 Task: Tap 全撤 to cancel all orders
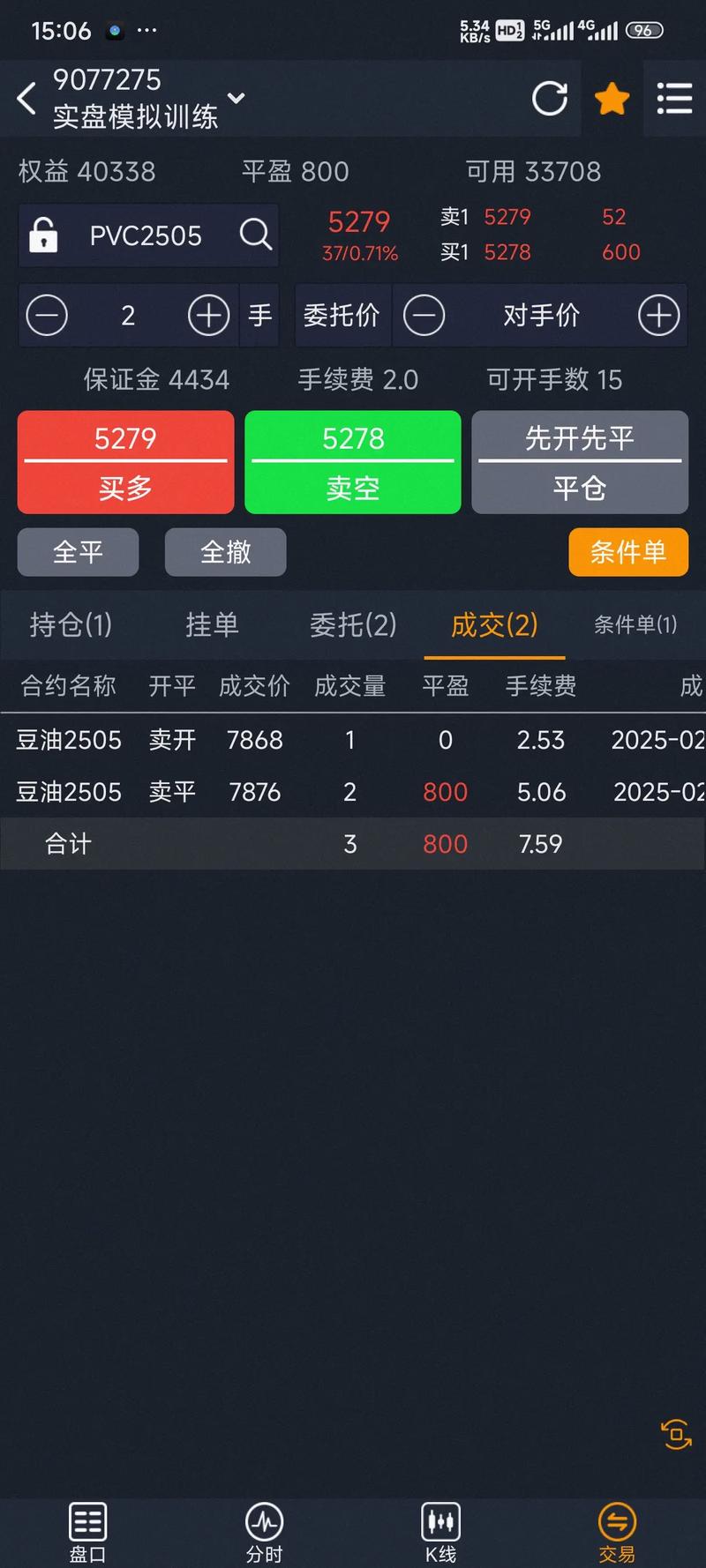(225, 552)
